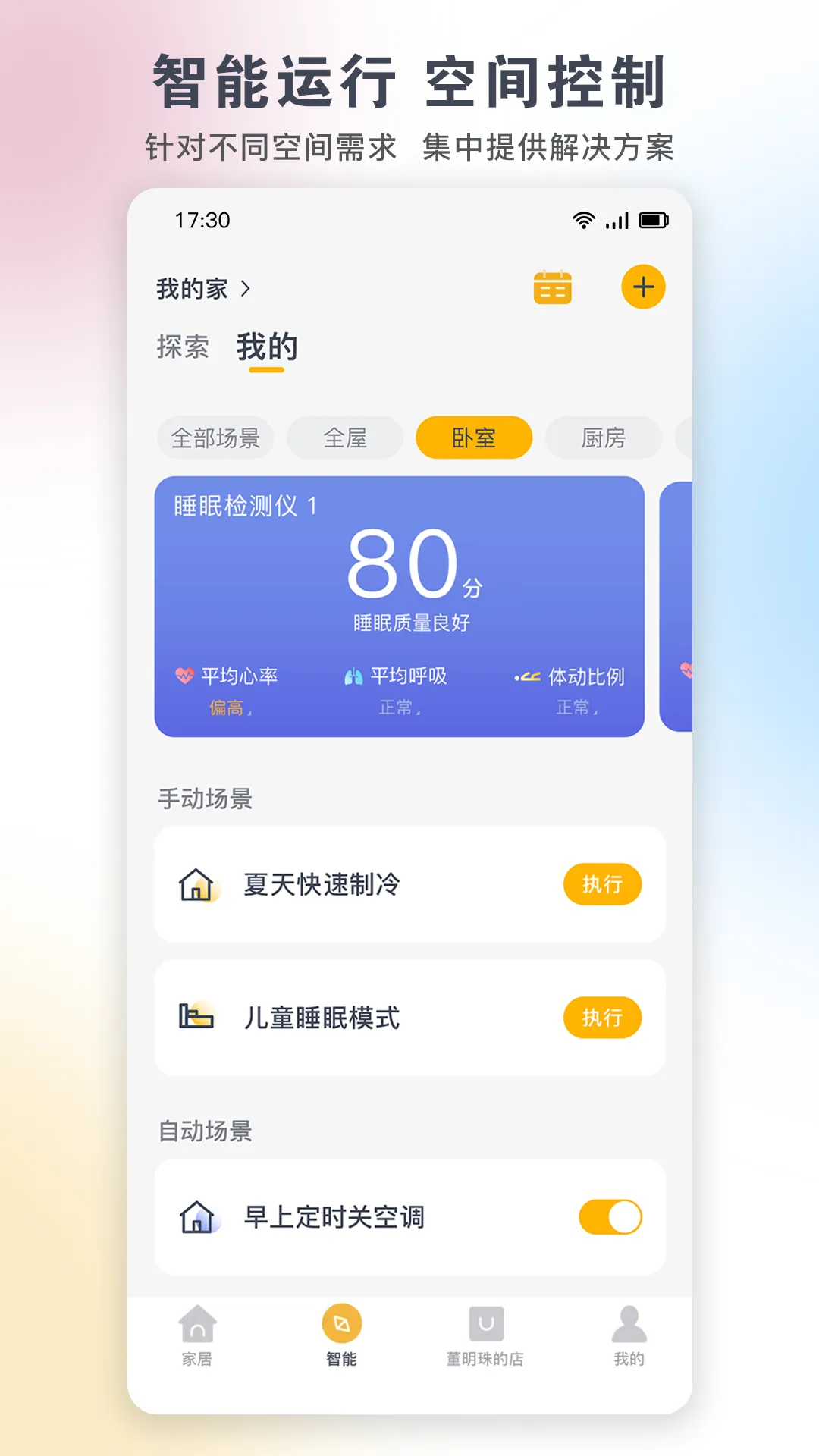Open the 睡眠检测仪 1 sleep score card

(401, 603)
